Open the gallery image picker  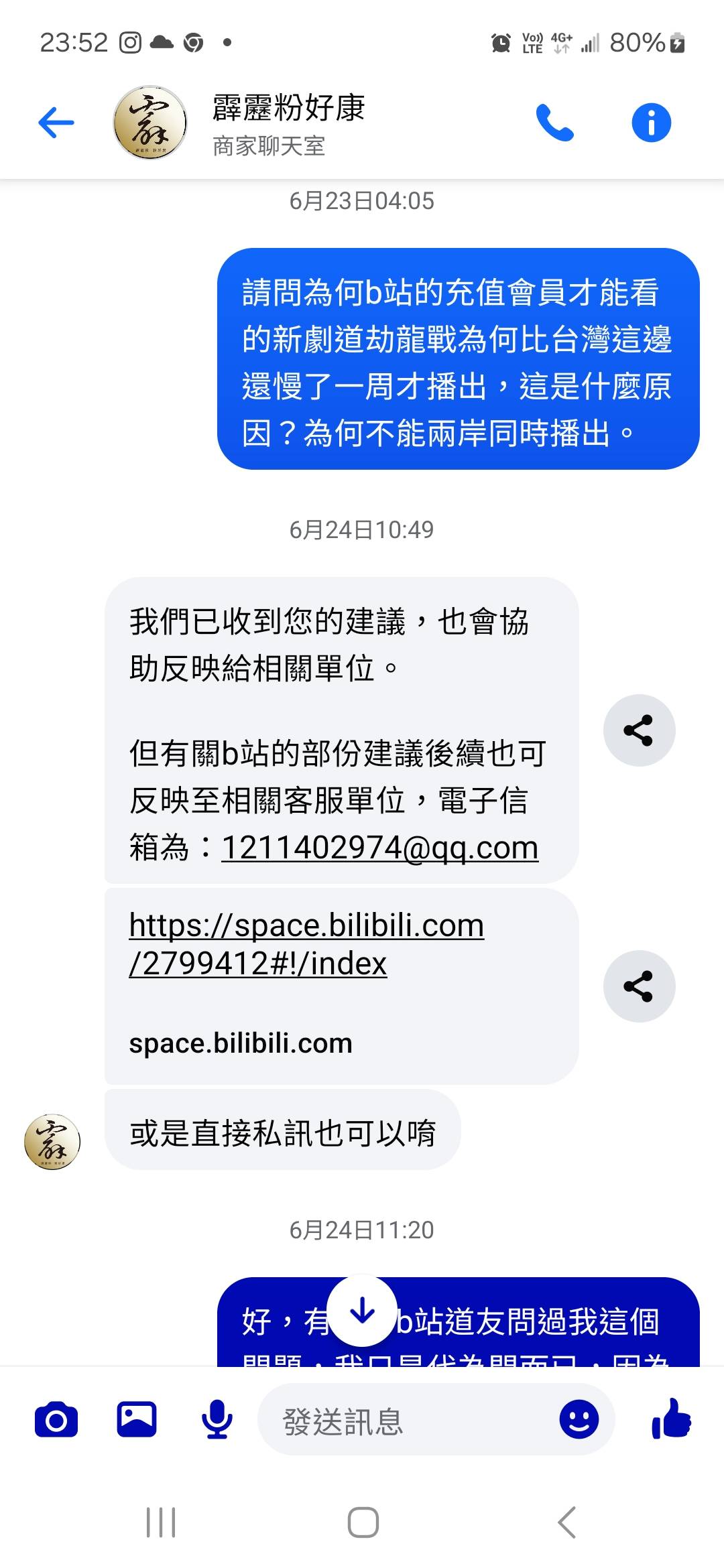(137, 1420)
